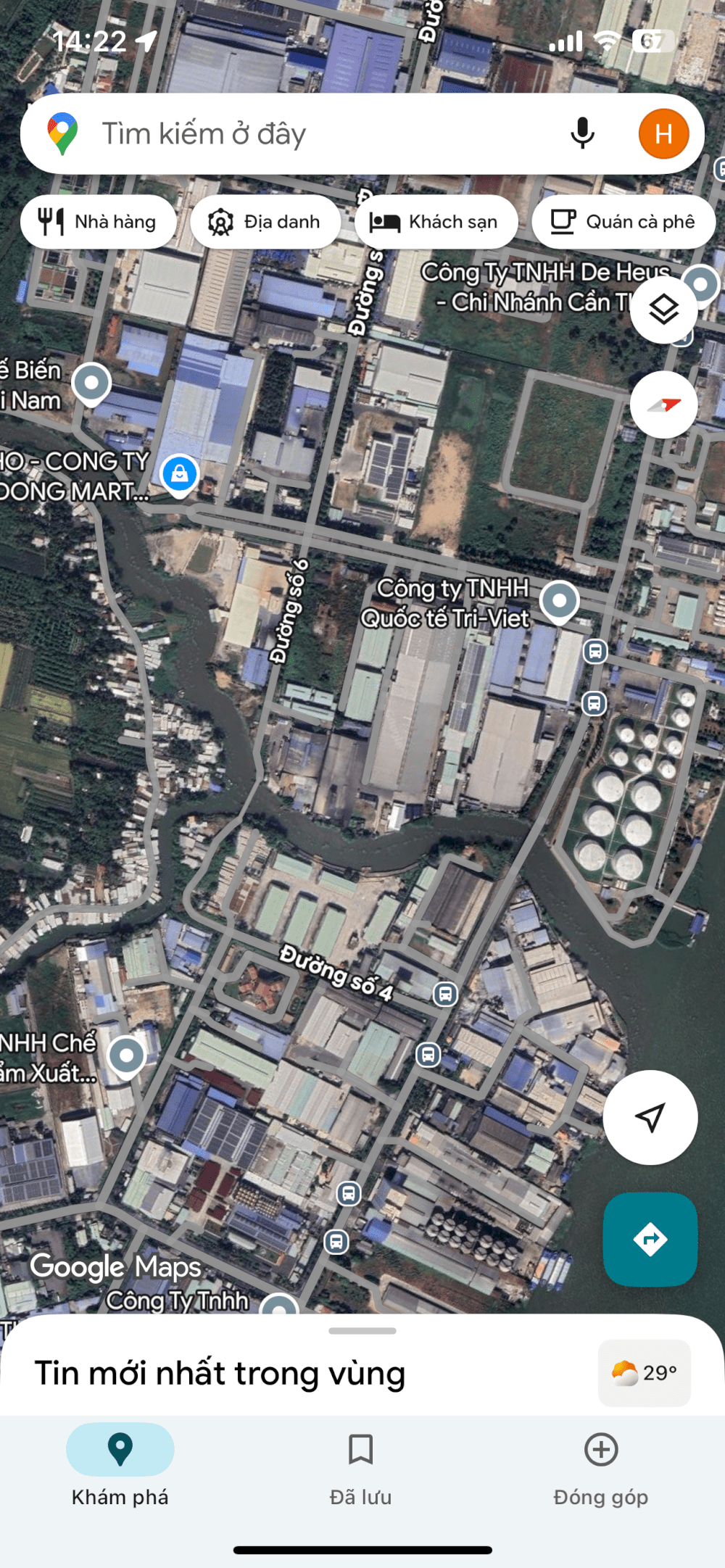Toggle the Nhà hàng filter chip
The width and height of the screenshot is (725, 1568).
coord(99,222)
